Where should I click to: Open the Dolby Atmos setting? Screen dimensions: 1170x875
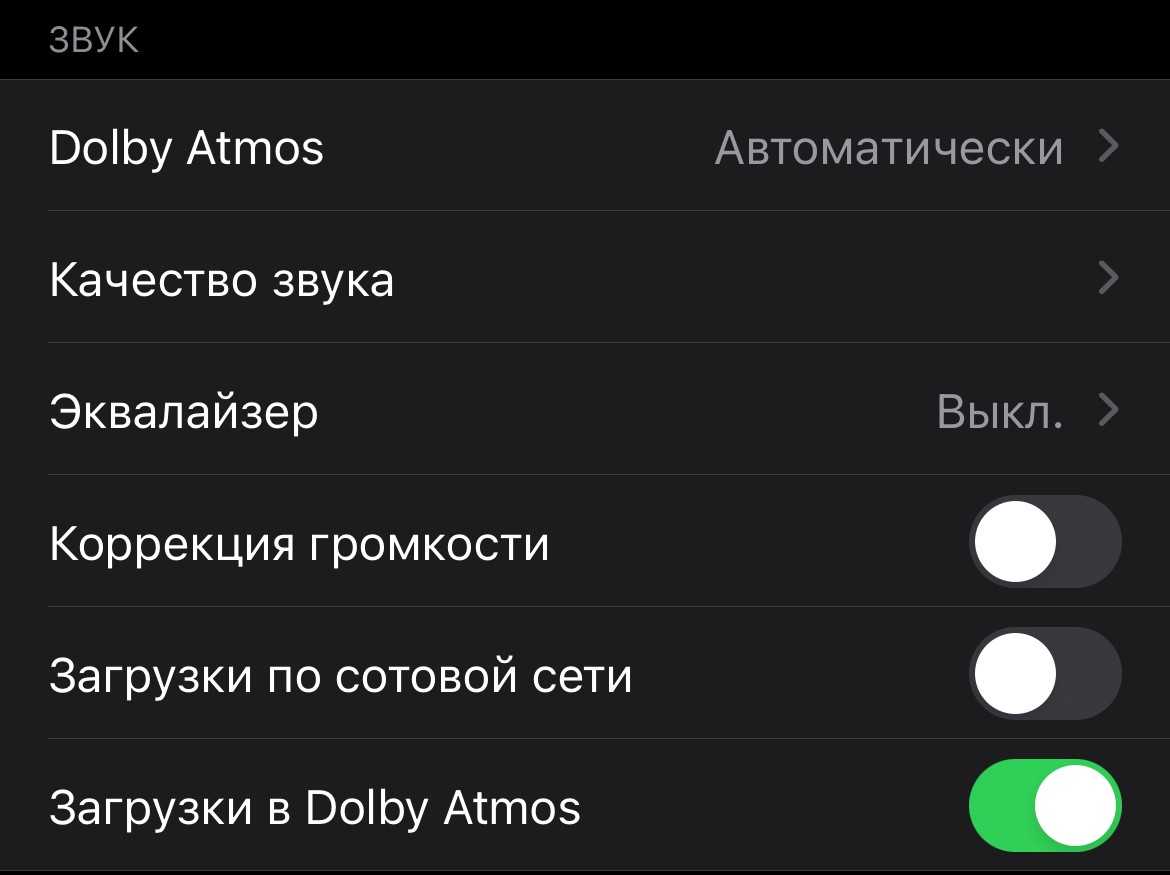(x=585, y=148)
